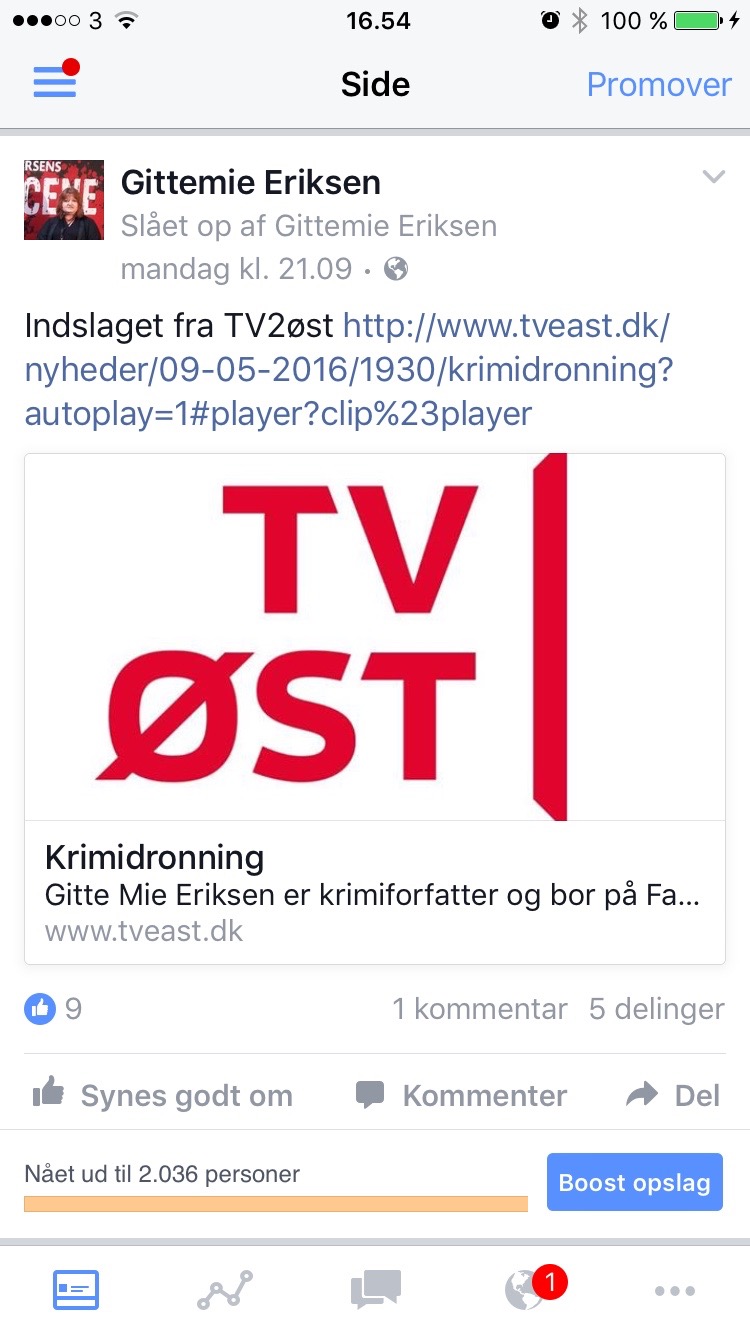This screenshot has width=750, height=1334.
Task: Switch to the insights graph tab
Action: coord(225,1290)
